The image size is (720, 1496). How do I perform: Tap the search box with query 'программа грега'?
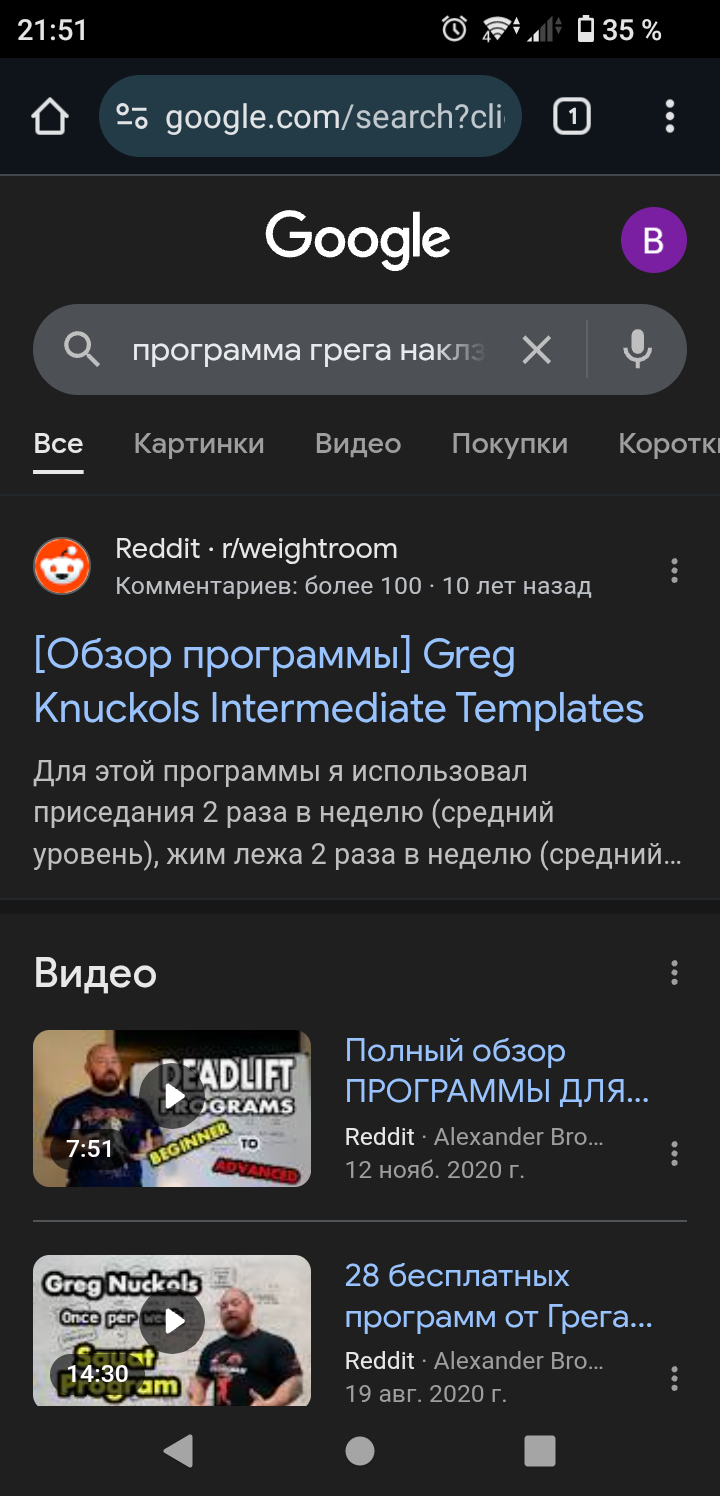pyautogui.click(x=309, y=350)
